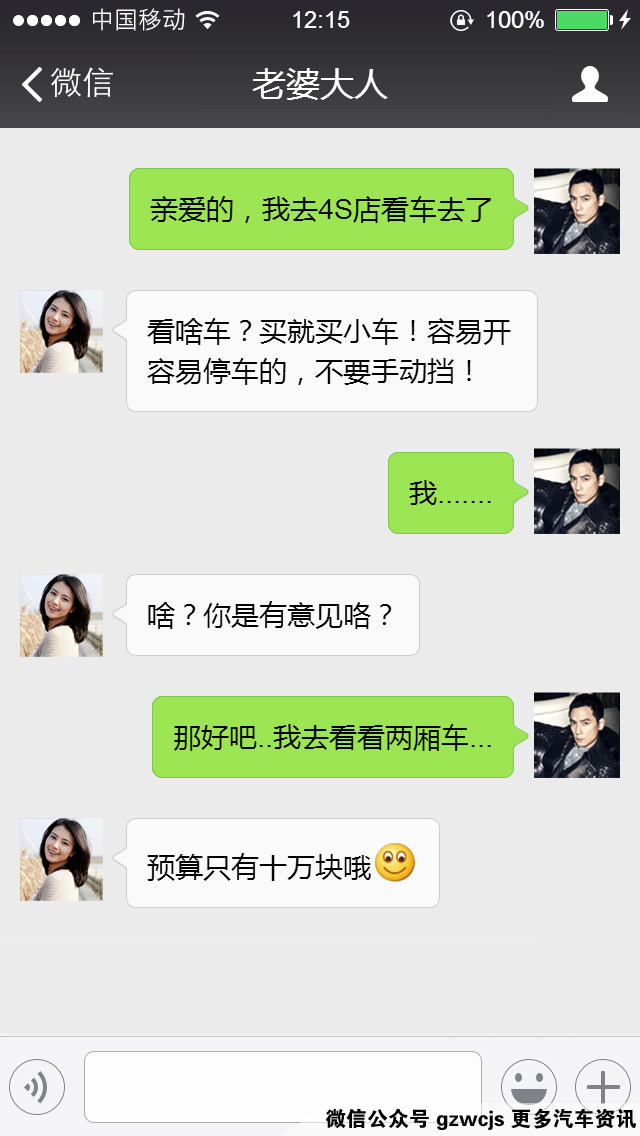Open chat details via the person icon
Viewport: 640px width, 1136px height.
pyautogui.click(x=589, y=84)
